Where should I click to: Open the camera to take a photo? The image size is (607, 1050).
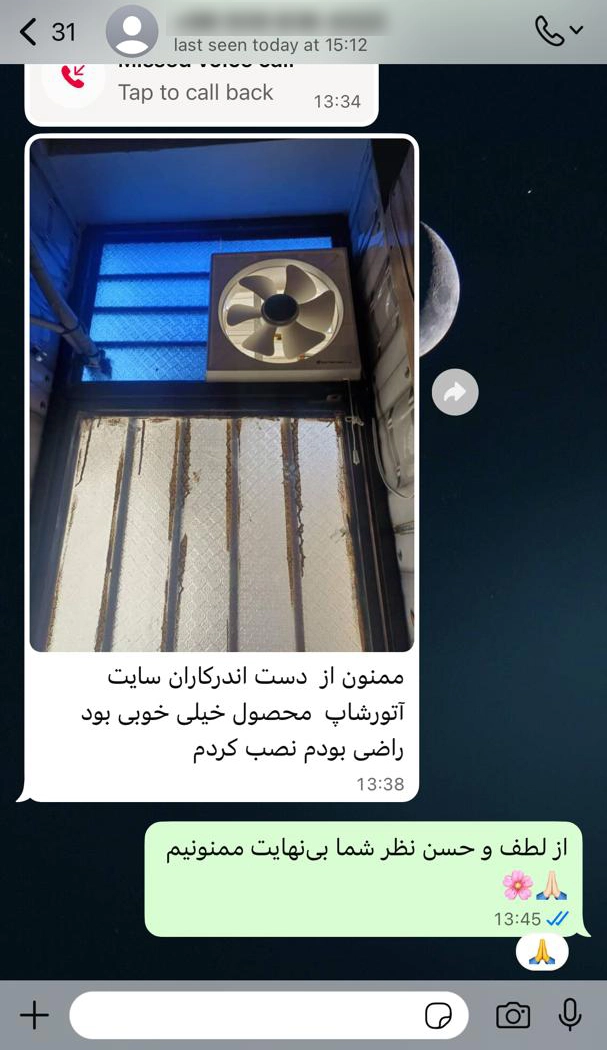(513, 1016)
